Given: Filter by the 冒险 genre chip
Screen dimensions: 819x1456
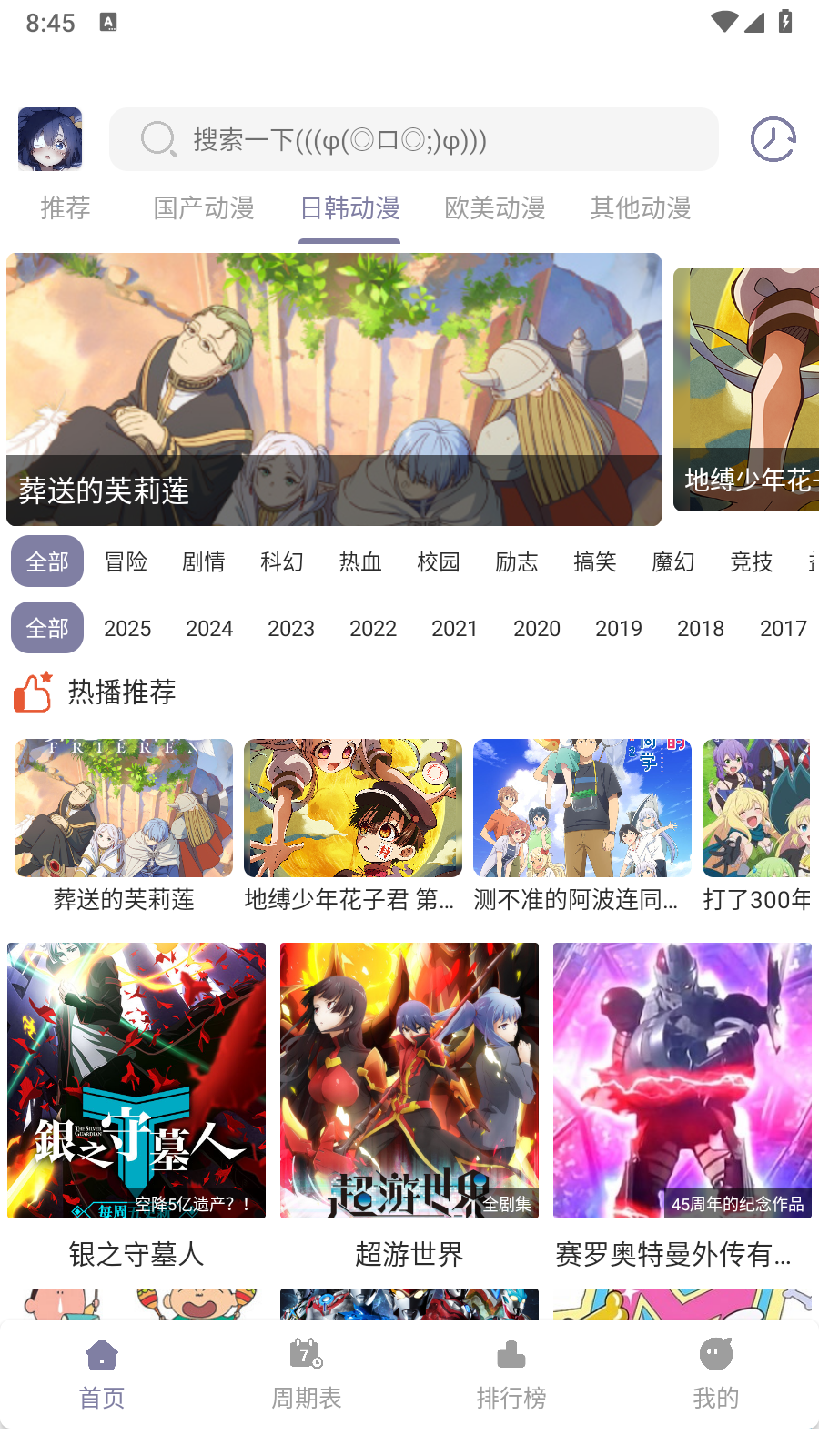Looking at the screenshot, I should click(x=126, y=561).
